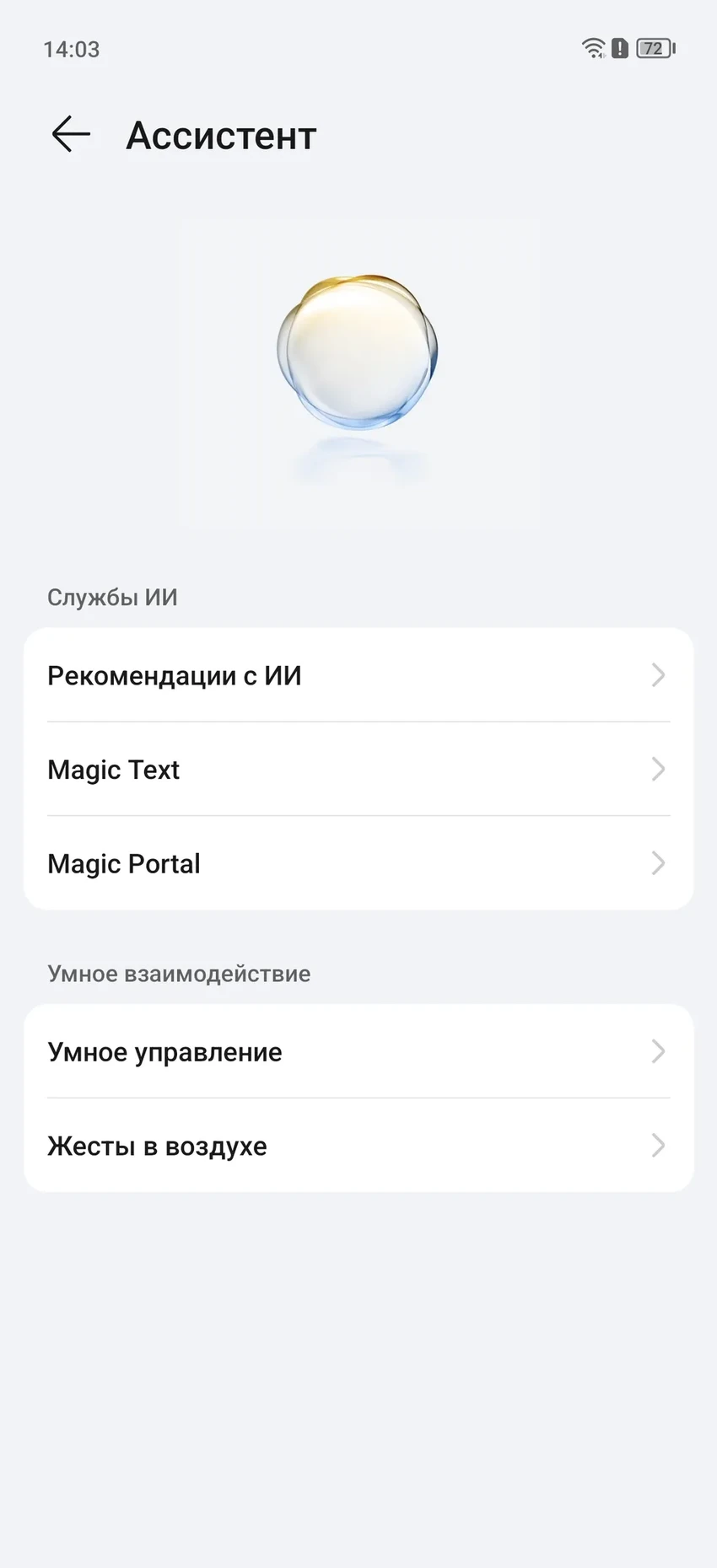Click the back arrow icon
This screenshot has height=1568, width=717.
pos(70,133)
